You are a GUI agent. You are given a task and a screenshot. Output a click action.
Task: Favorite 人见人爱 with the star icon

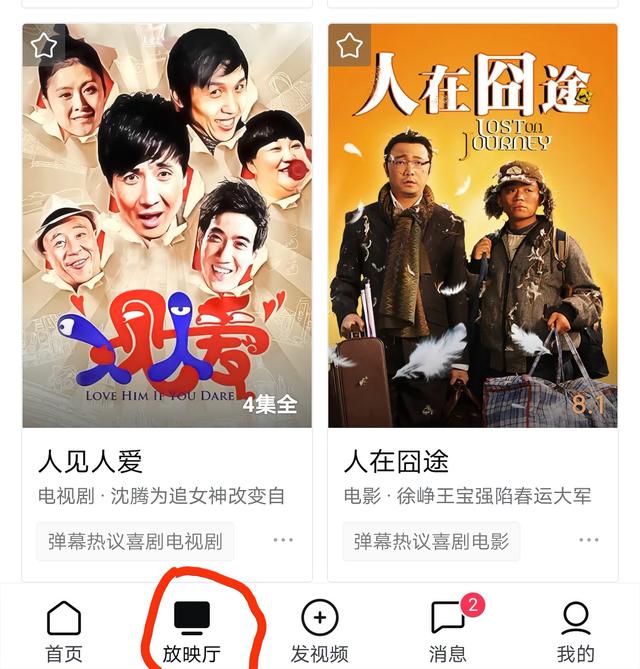click(43, 45)
